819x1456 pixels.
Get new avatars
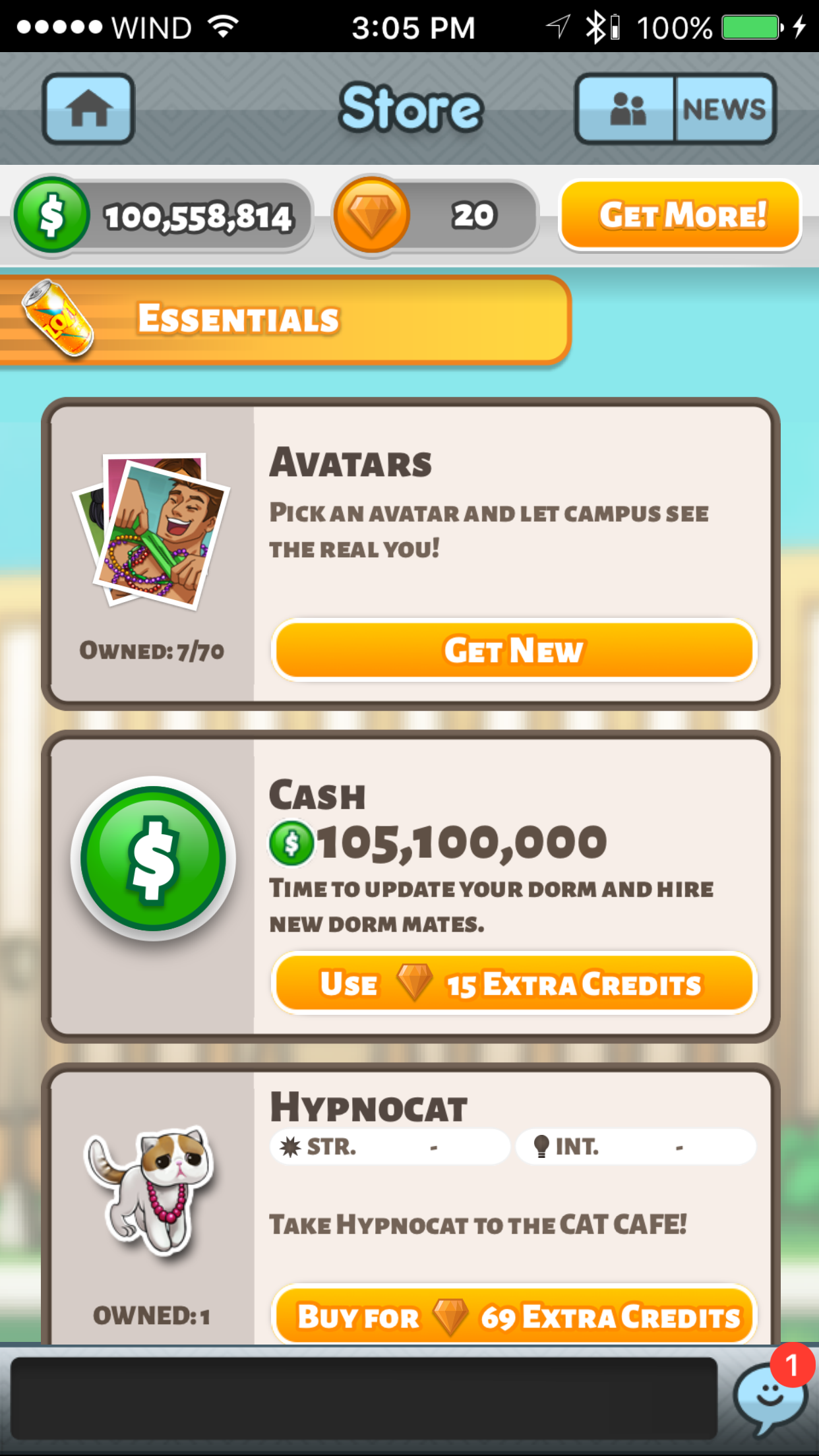(x=514, y=650)
